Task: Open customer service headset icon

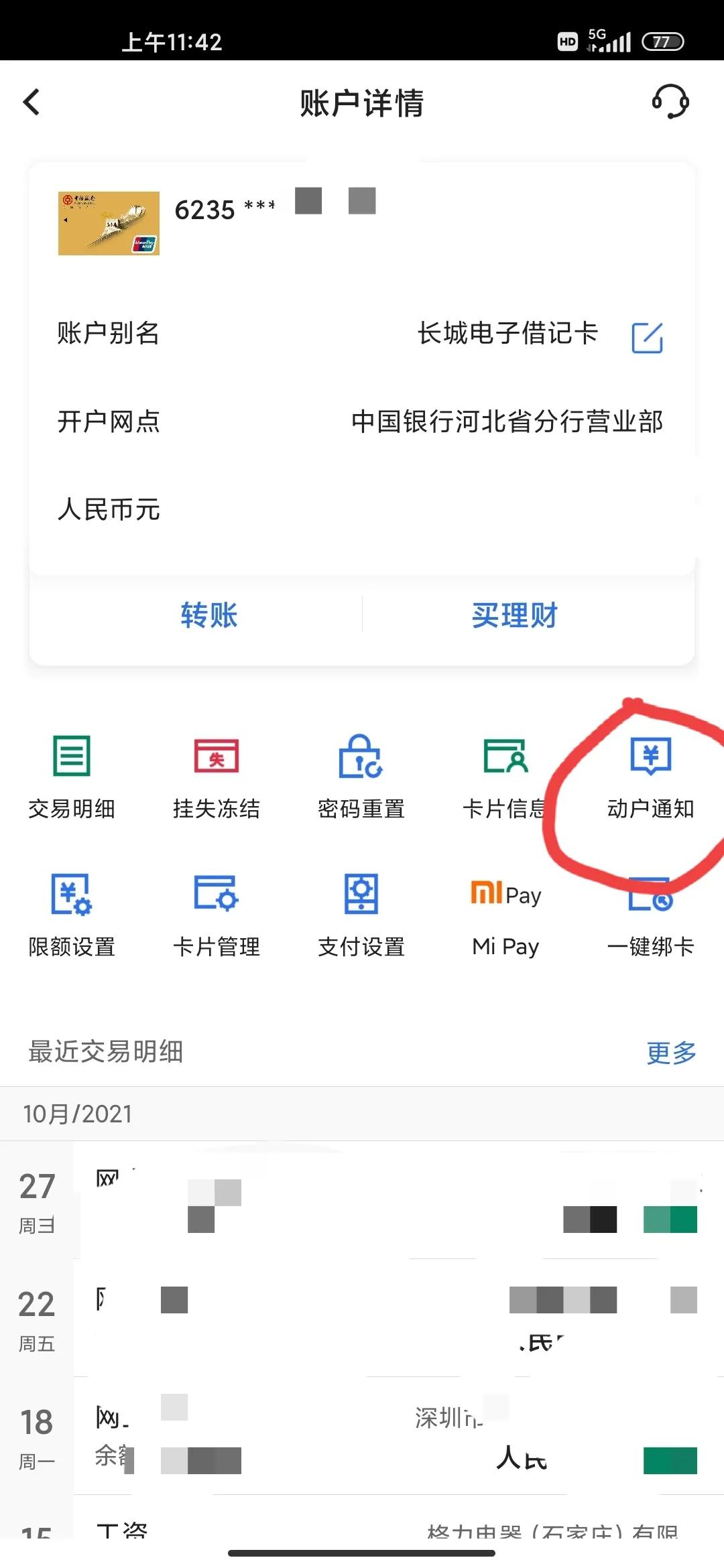Action: 670,103
